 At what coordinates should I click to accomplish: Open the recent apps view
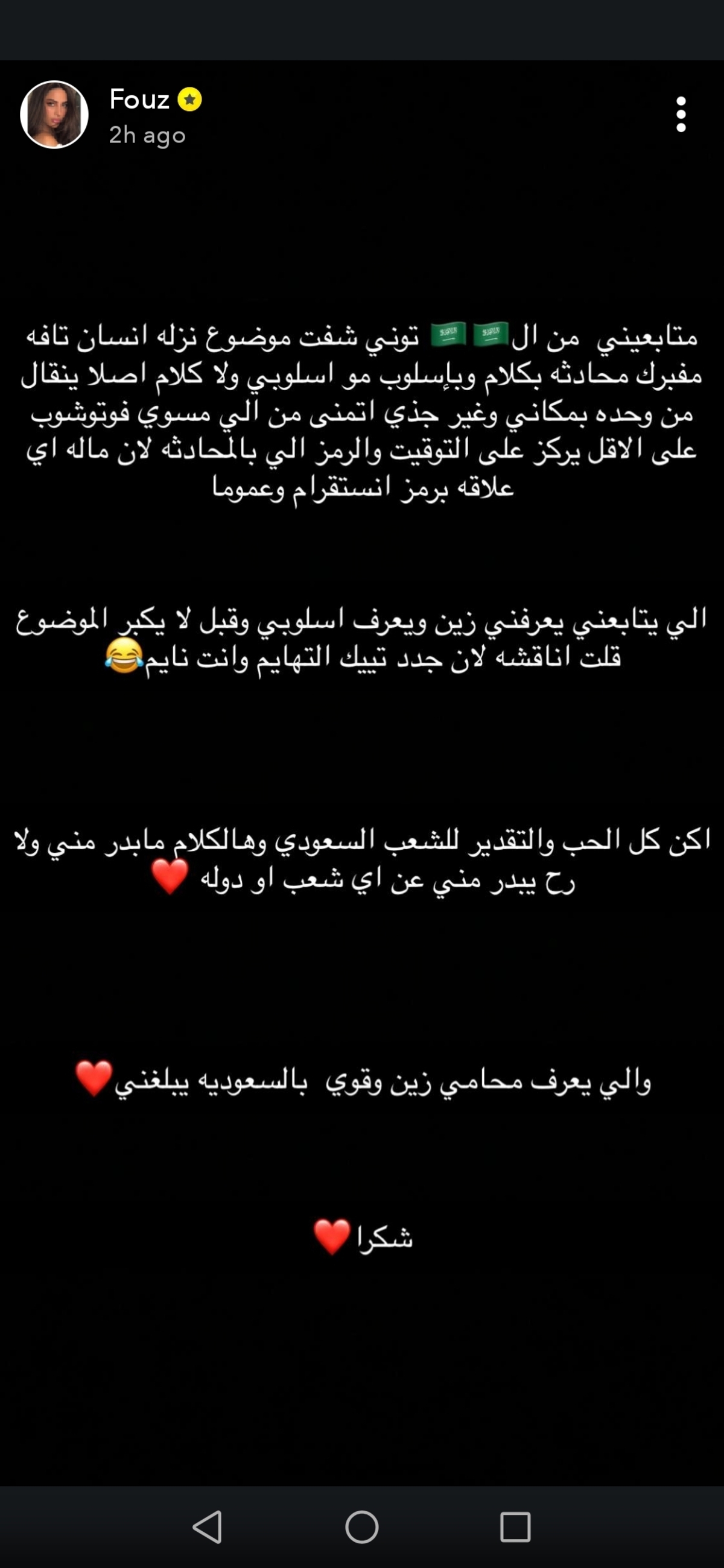(x=515, y=1526)
